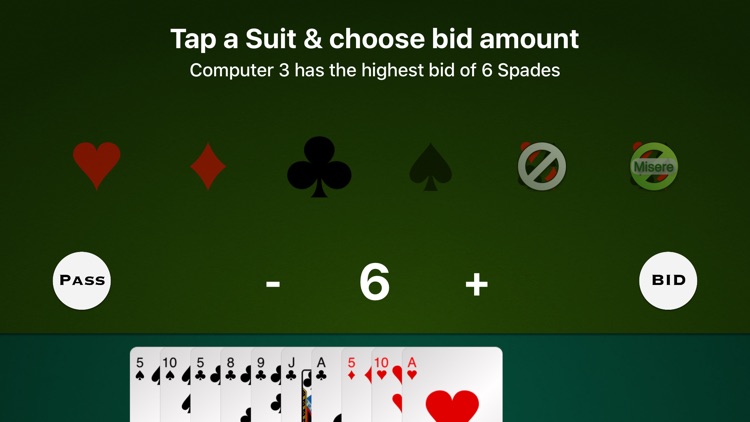Choose the Spades suit
The image size is (750, 422).
(x=431, y=166)
